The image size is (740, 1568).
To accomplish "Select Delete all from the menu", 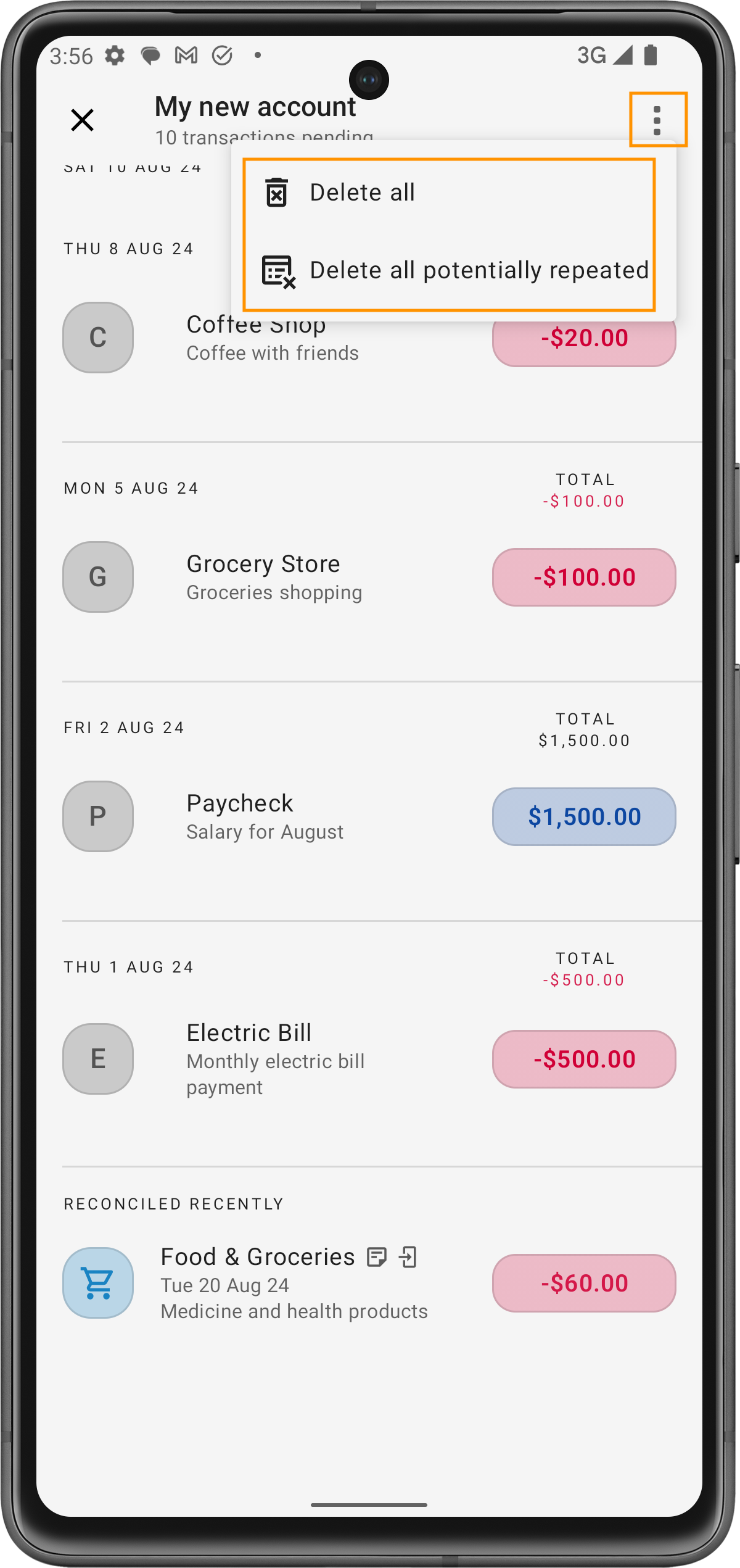I will point(362,193).
